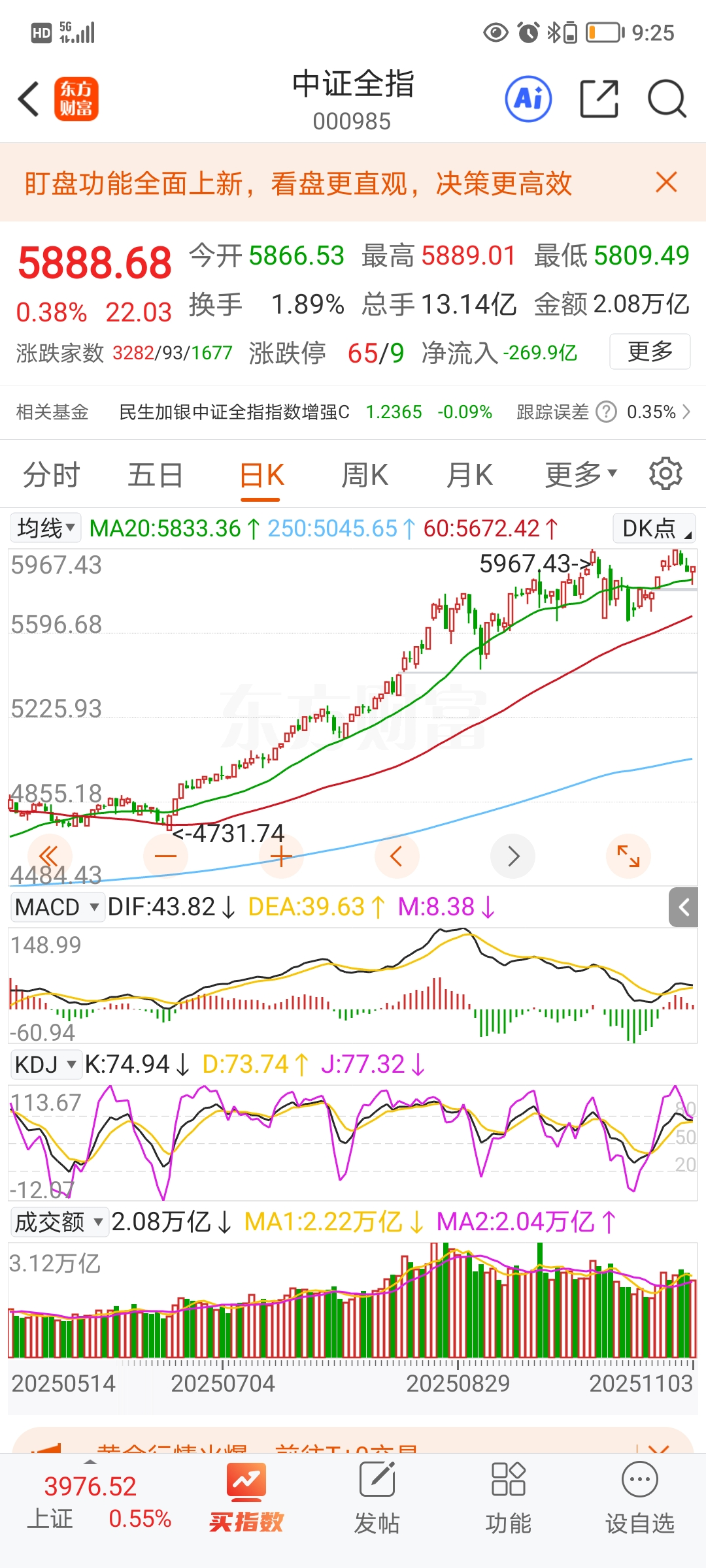Go back using the top-left arrow
The image size is (706, 1568).
tap(29, 99)
